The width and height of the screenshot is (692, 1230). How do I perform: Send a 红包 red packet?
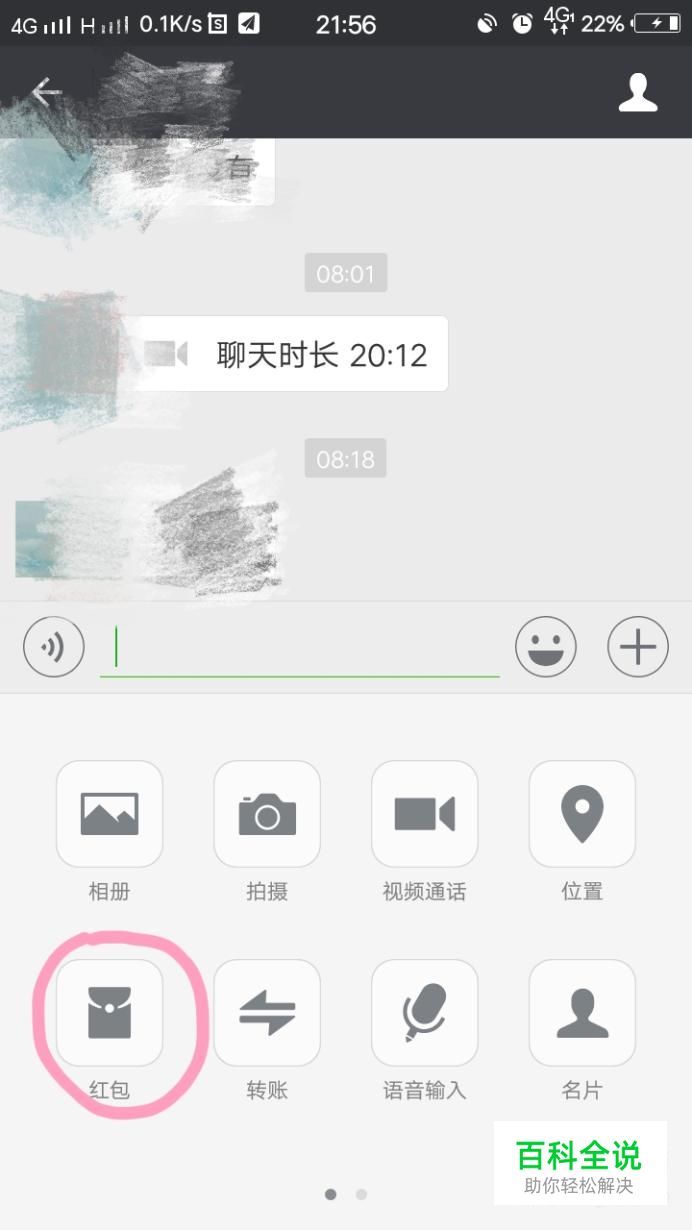109,1013
